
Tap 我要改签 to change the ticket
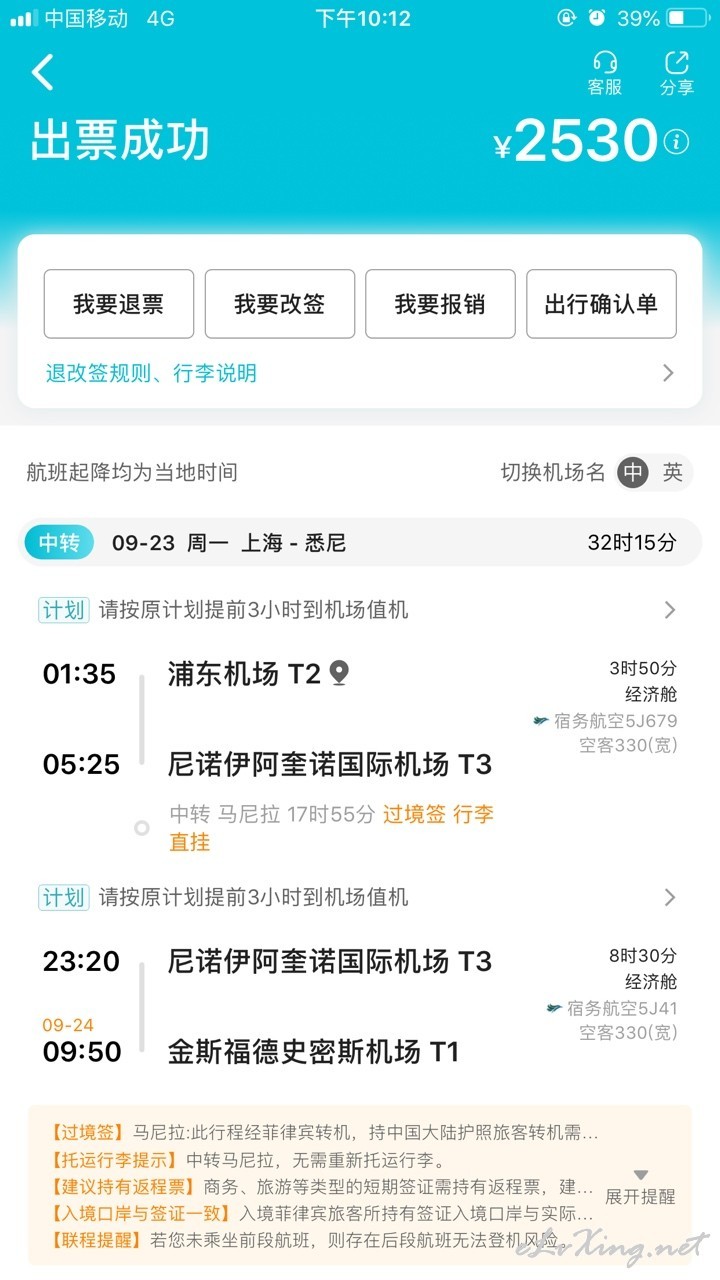(x=280, y=304)
